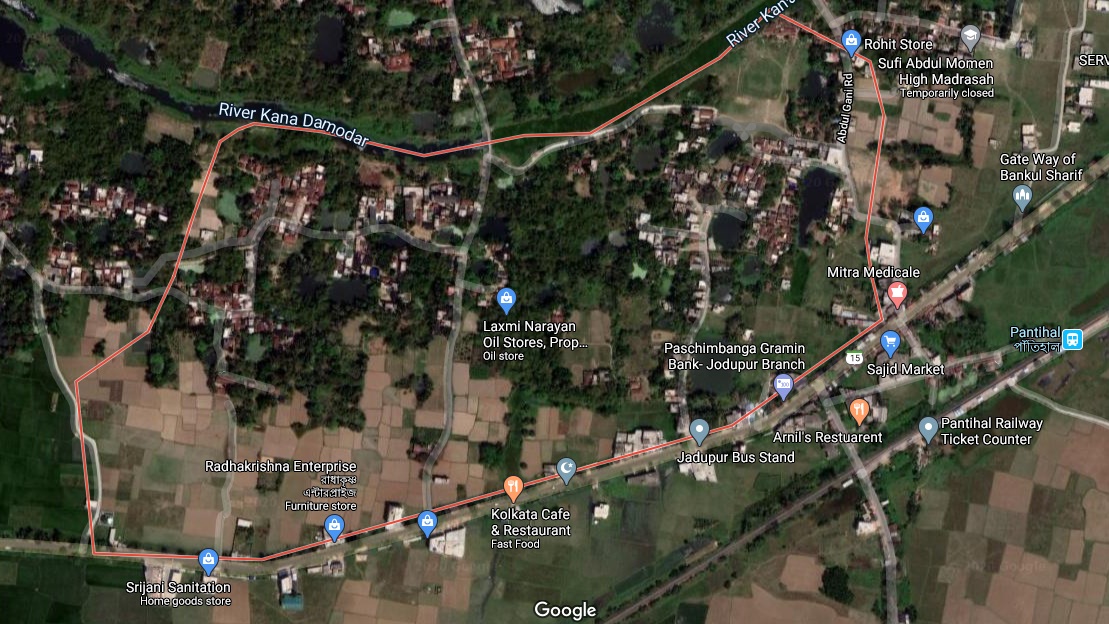Image resolution: width=1109 pixels, height=624 pixels.
Task: Open the Jadupur Bus Stand marker
Action: pos(699,431)
